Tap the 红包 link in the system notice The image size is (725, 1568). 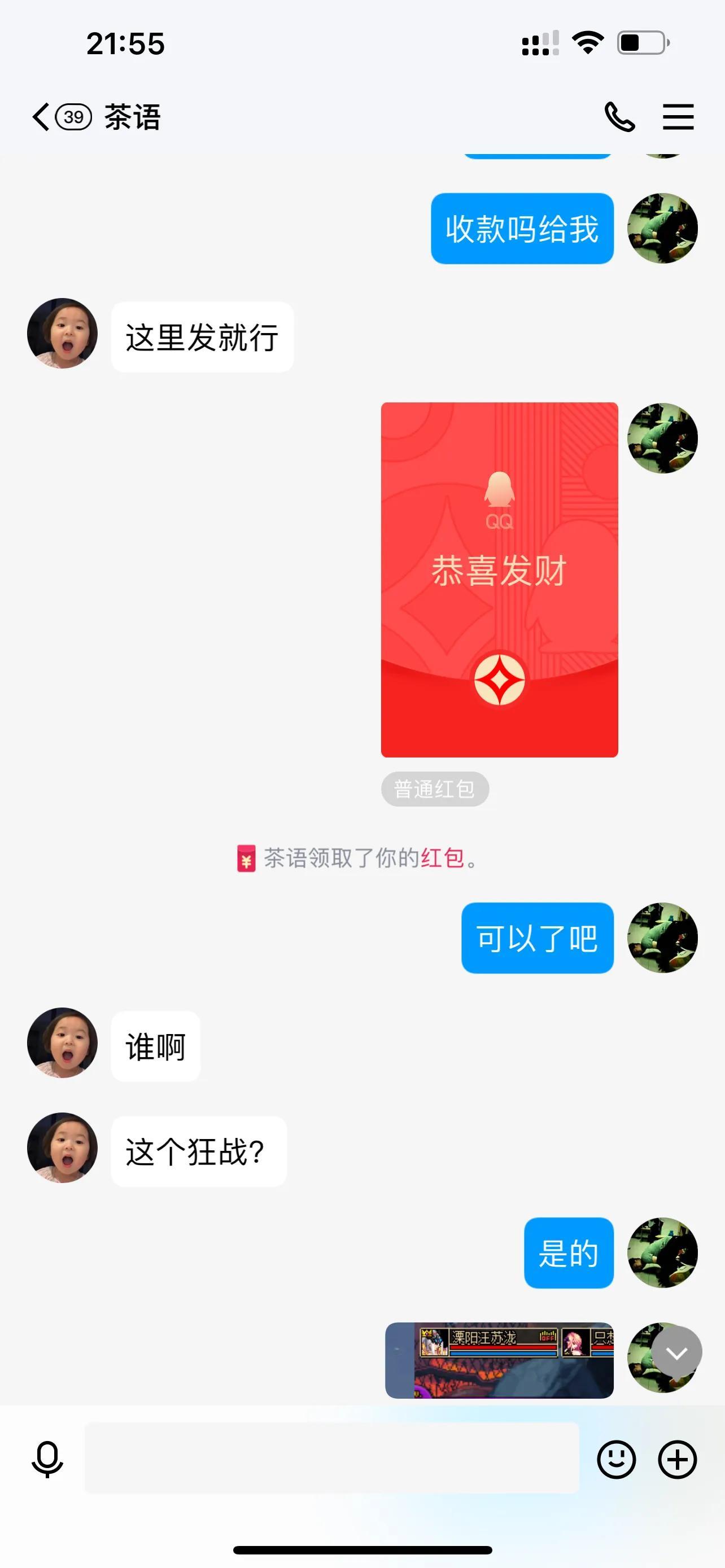[443, 857]
